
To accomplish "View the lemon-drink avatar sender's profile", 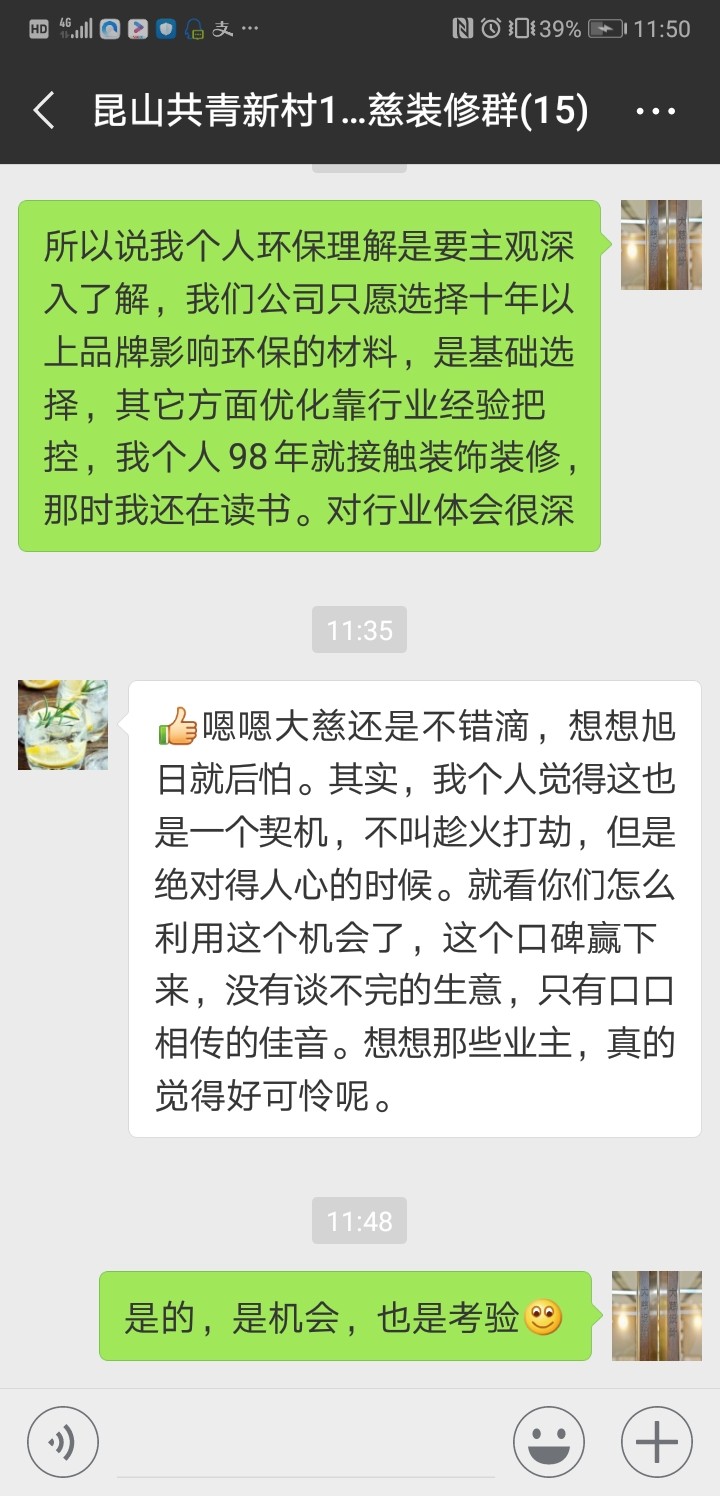I will (63, 725).
